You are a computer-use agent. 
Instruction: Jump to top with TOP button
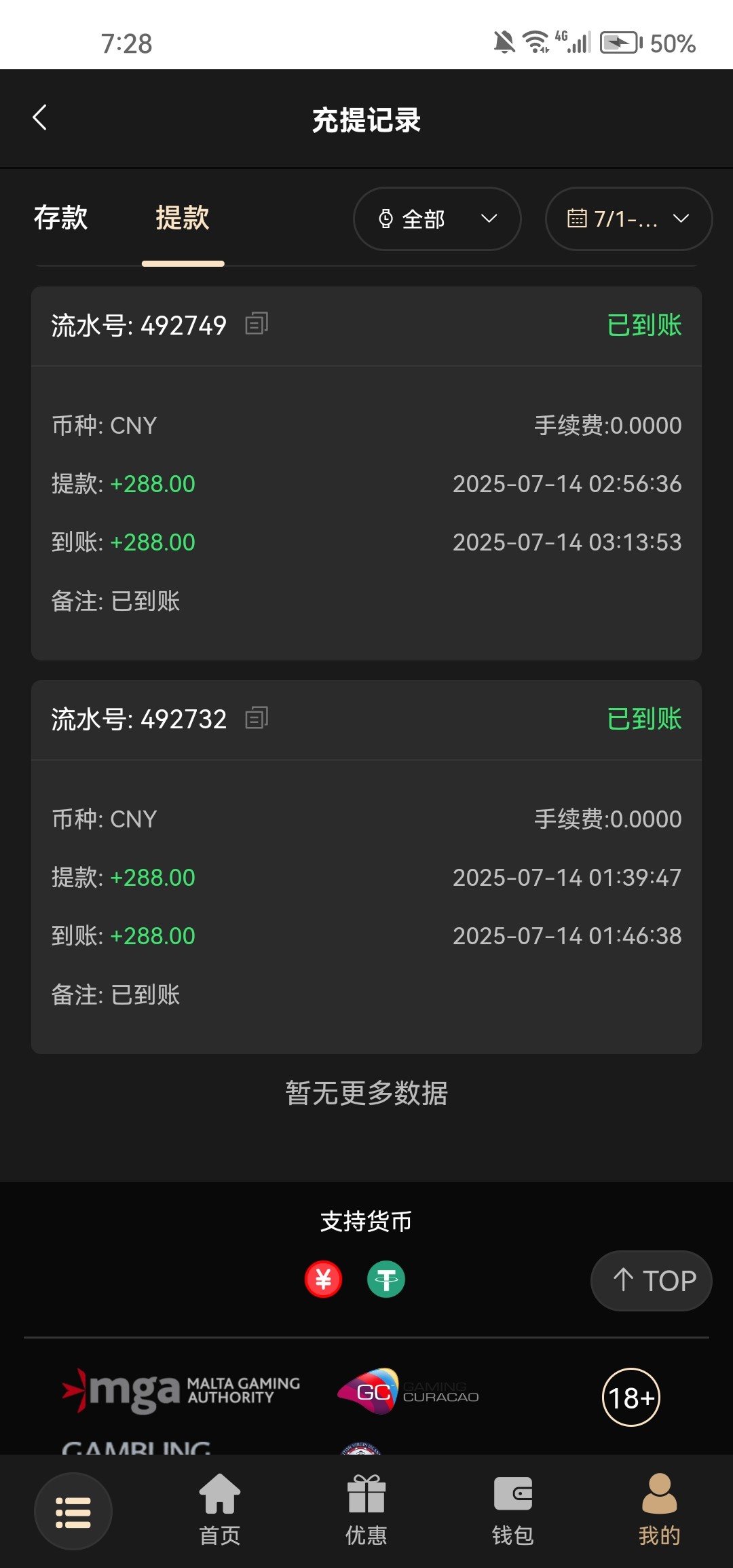[x=652, y=1280]
